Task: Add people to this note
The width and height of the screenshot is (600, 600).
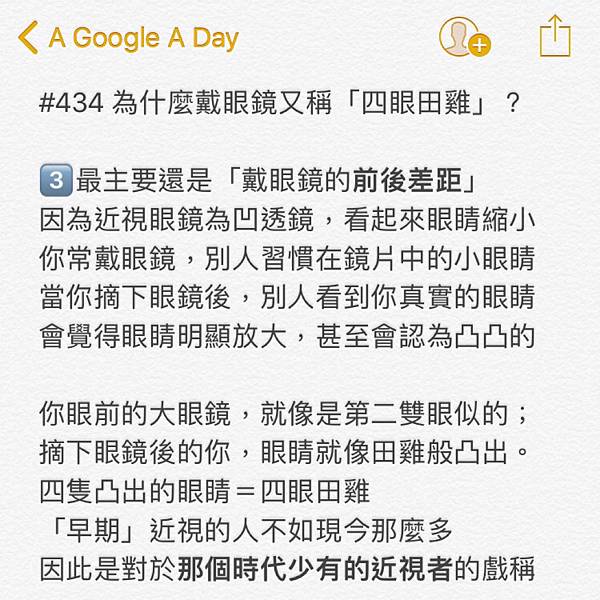Action: coord(463,38)
